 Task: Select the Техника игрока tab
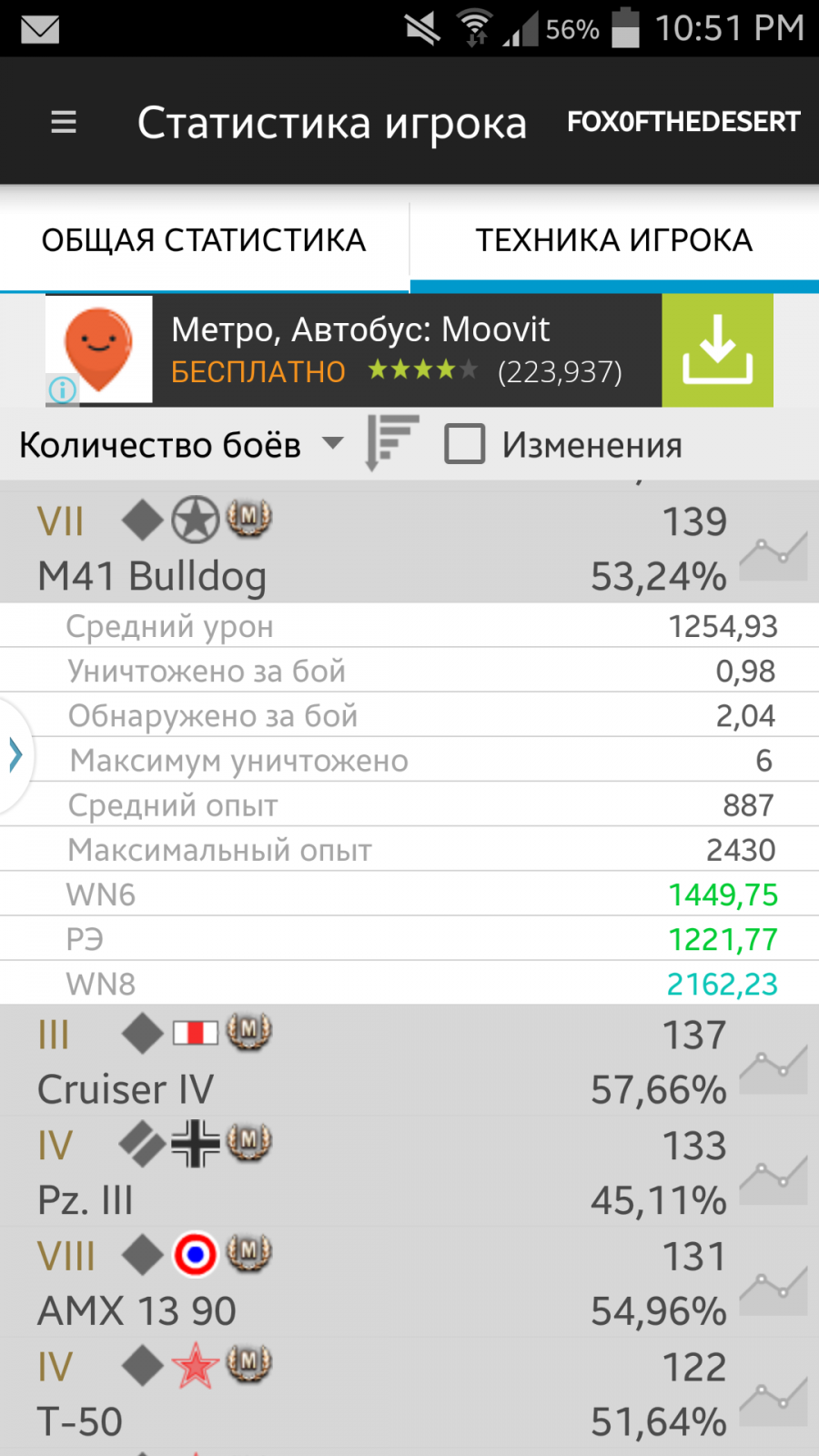(614, 240)
